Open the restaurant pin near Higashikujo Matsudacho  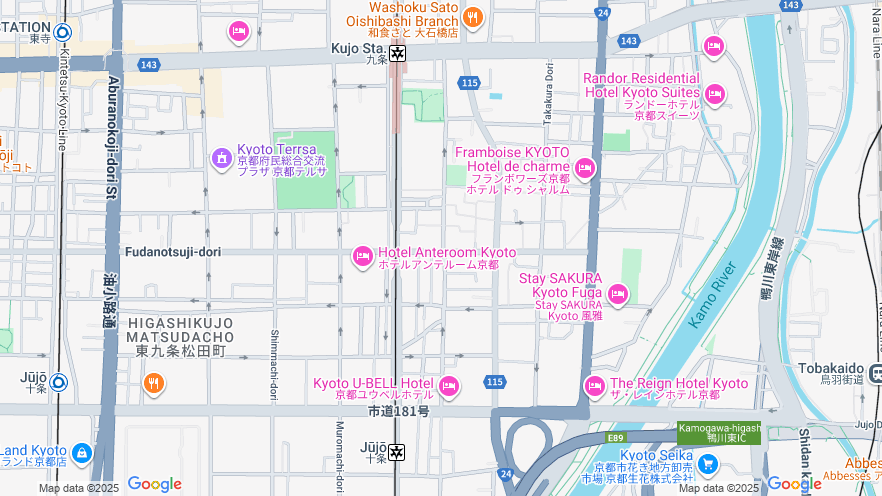coord(154,382)
